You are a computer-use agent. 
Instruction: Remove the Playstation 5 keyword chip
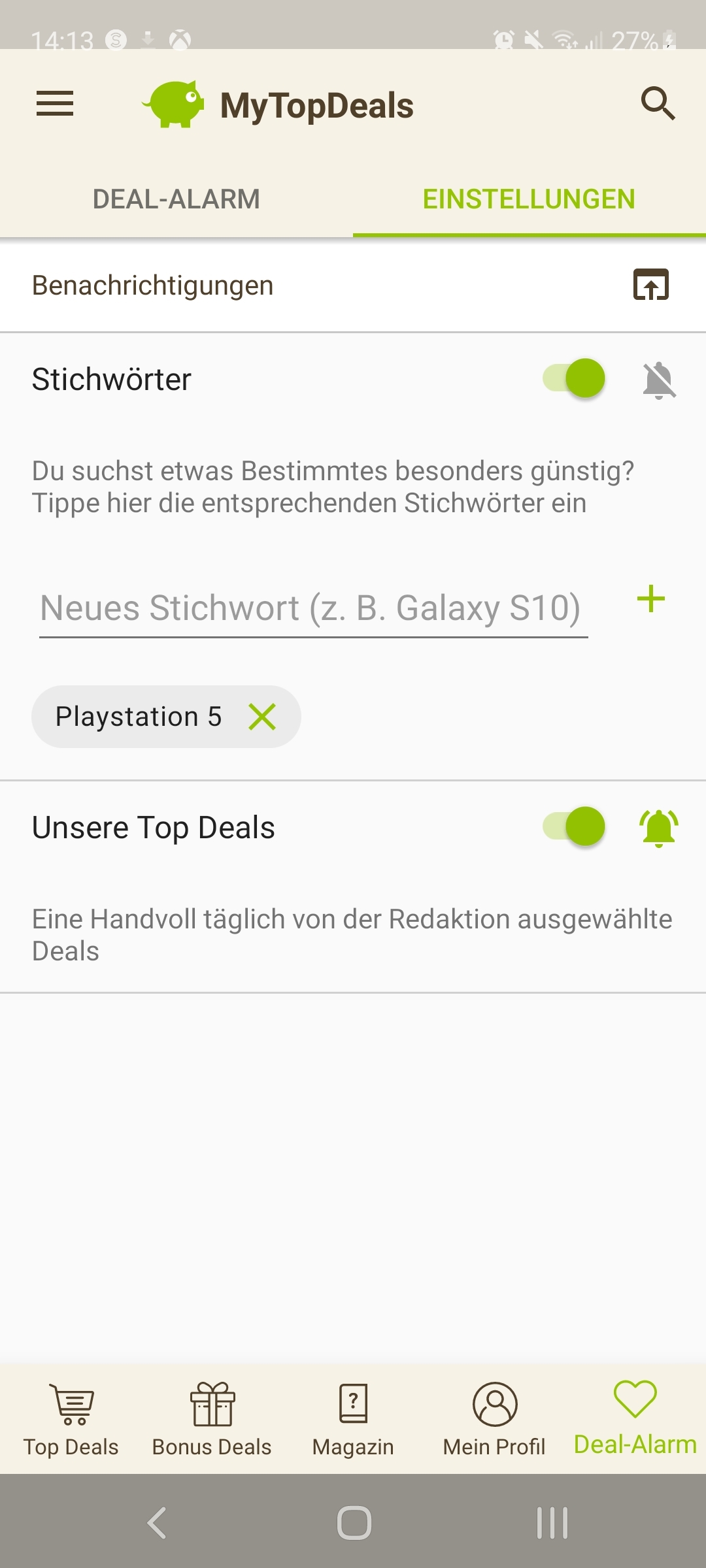262,717
